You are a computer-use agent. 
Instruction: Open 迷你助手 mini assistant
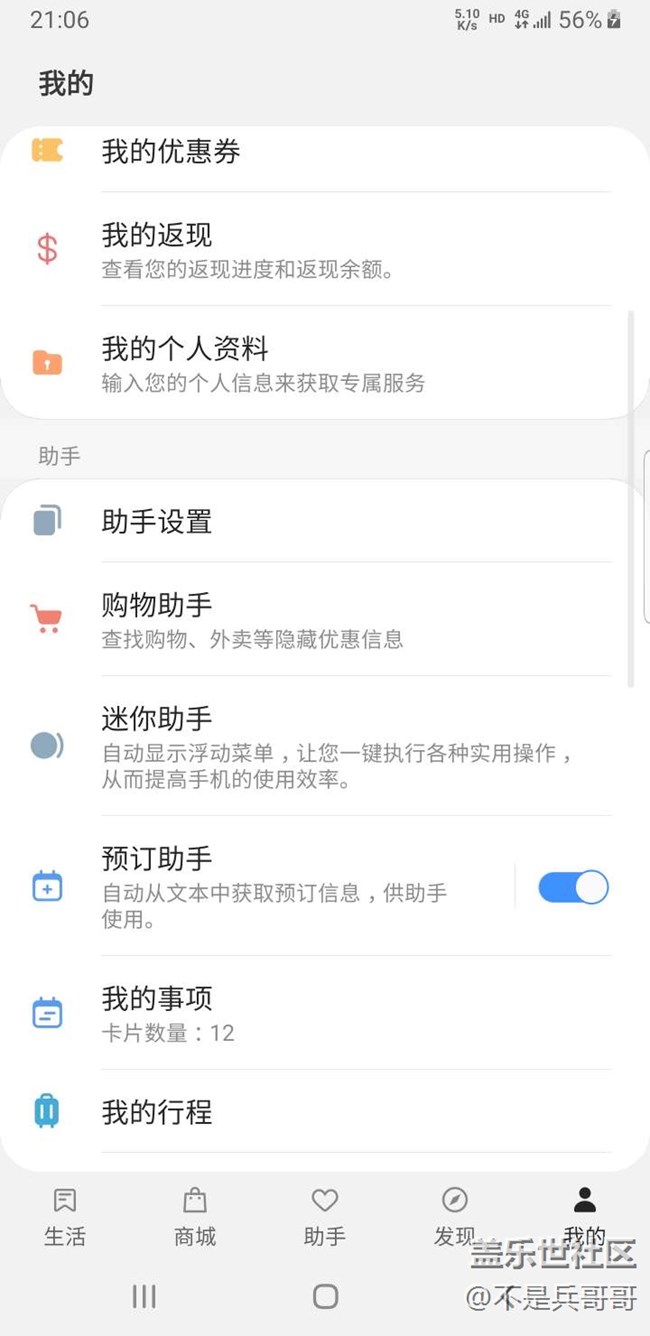pyautogui.click(x=300, y=746)
